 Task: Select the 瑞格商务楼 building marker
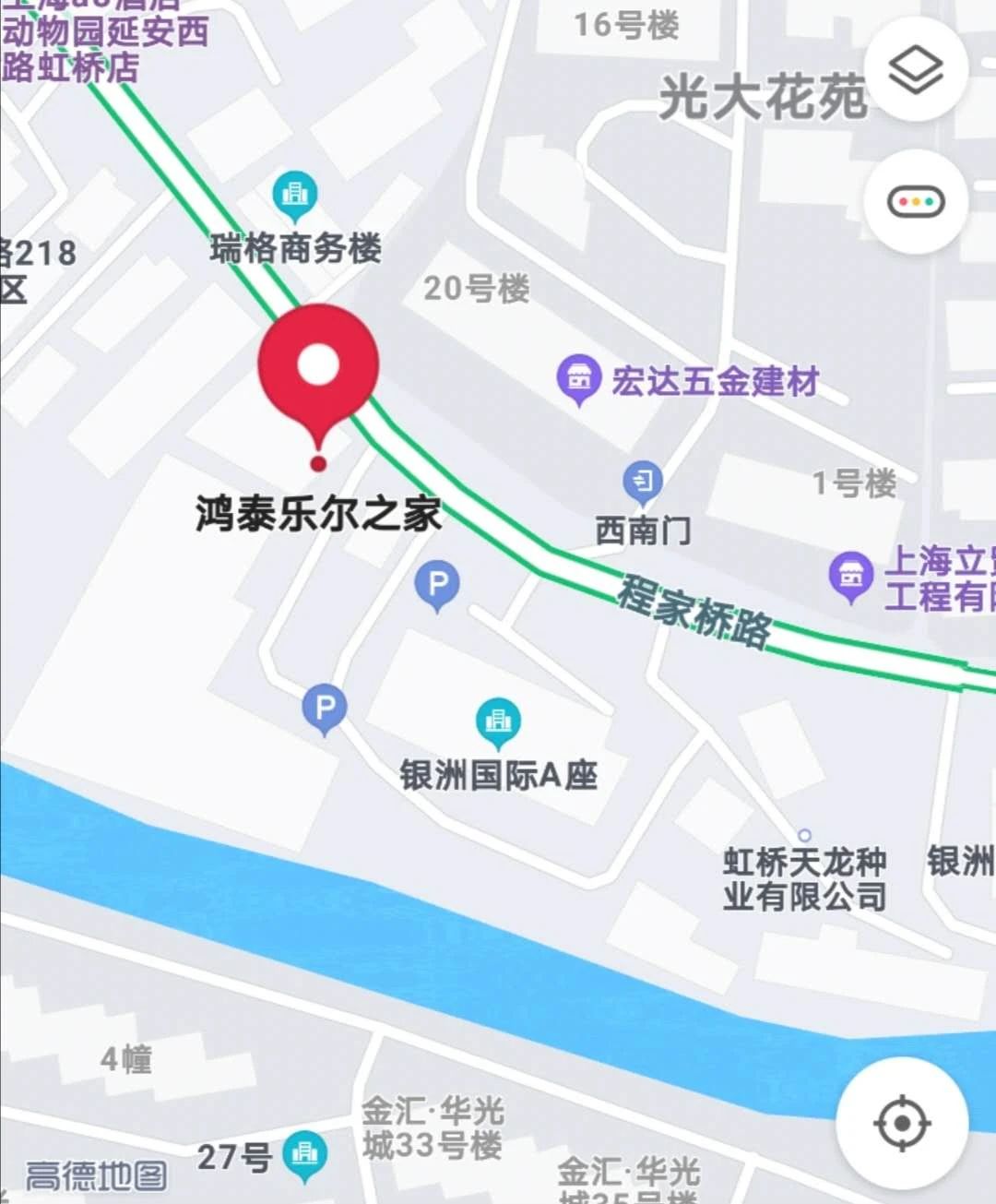point(295,195)
